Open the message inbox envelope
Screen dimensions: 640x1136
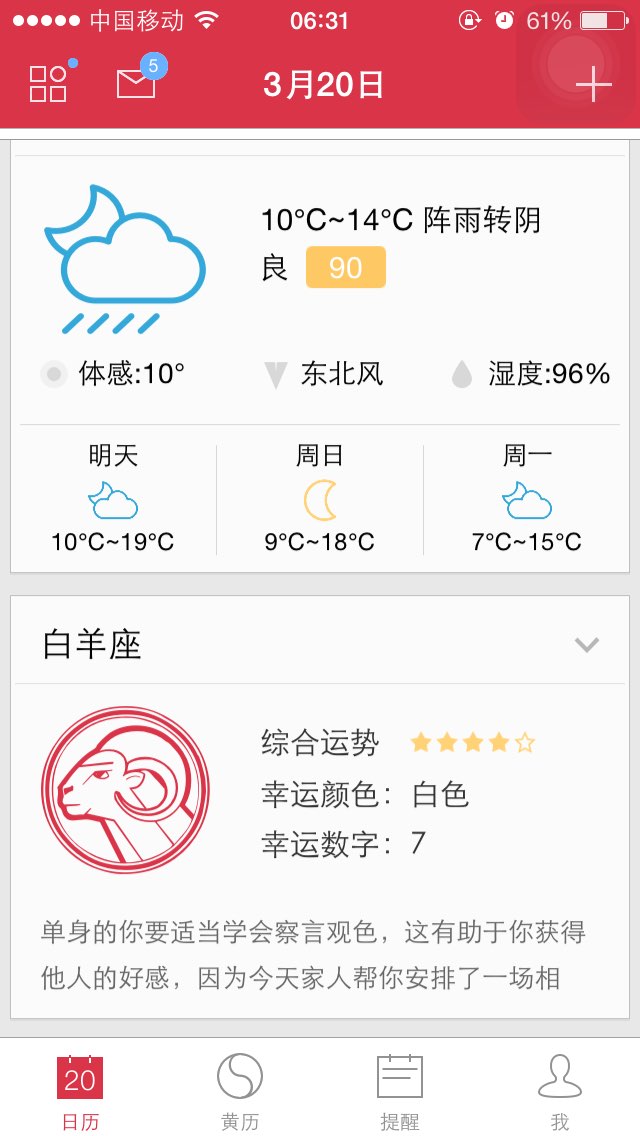coord(137,83)
